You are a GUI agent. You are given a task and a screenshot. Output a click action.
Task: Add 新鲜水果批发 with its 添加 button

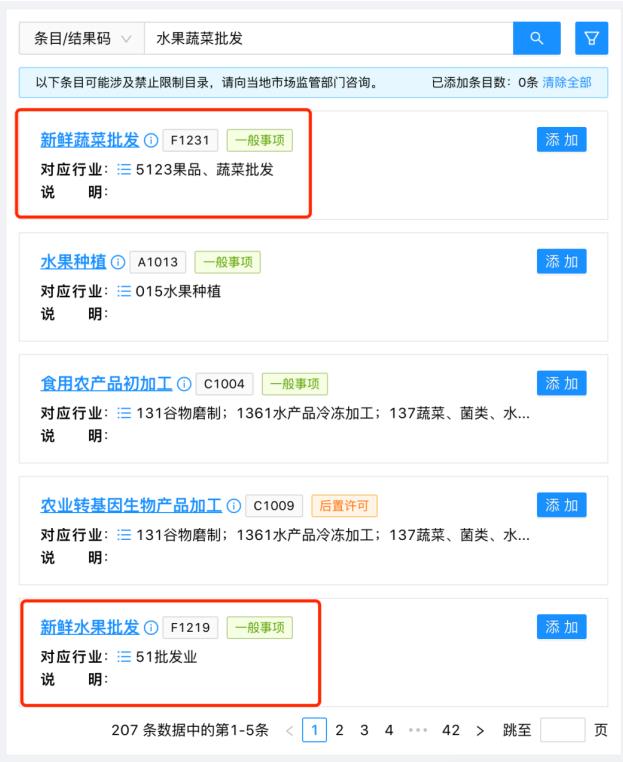pyautogui.click(x=562, y=627)
